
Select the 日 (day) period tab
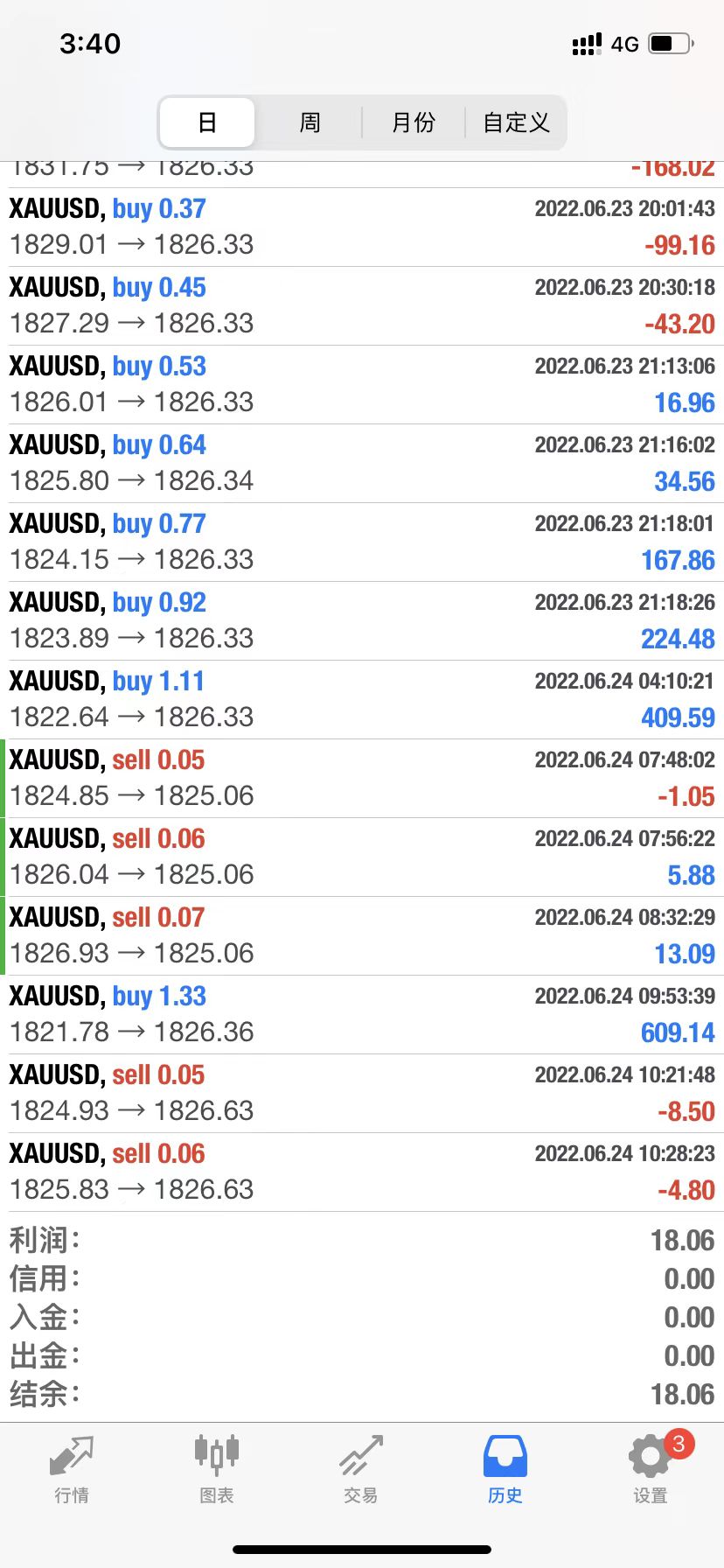pos(207,122)
